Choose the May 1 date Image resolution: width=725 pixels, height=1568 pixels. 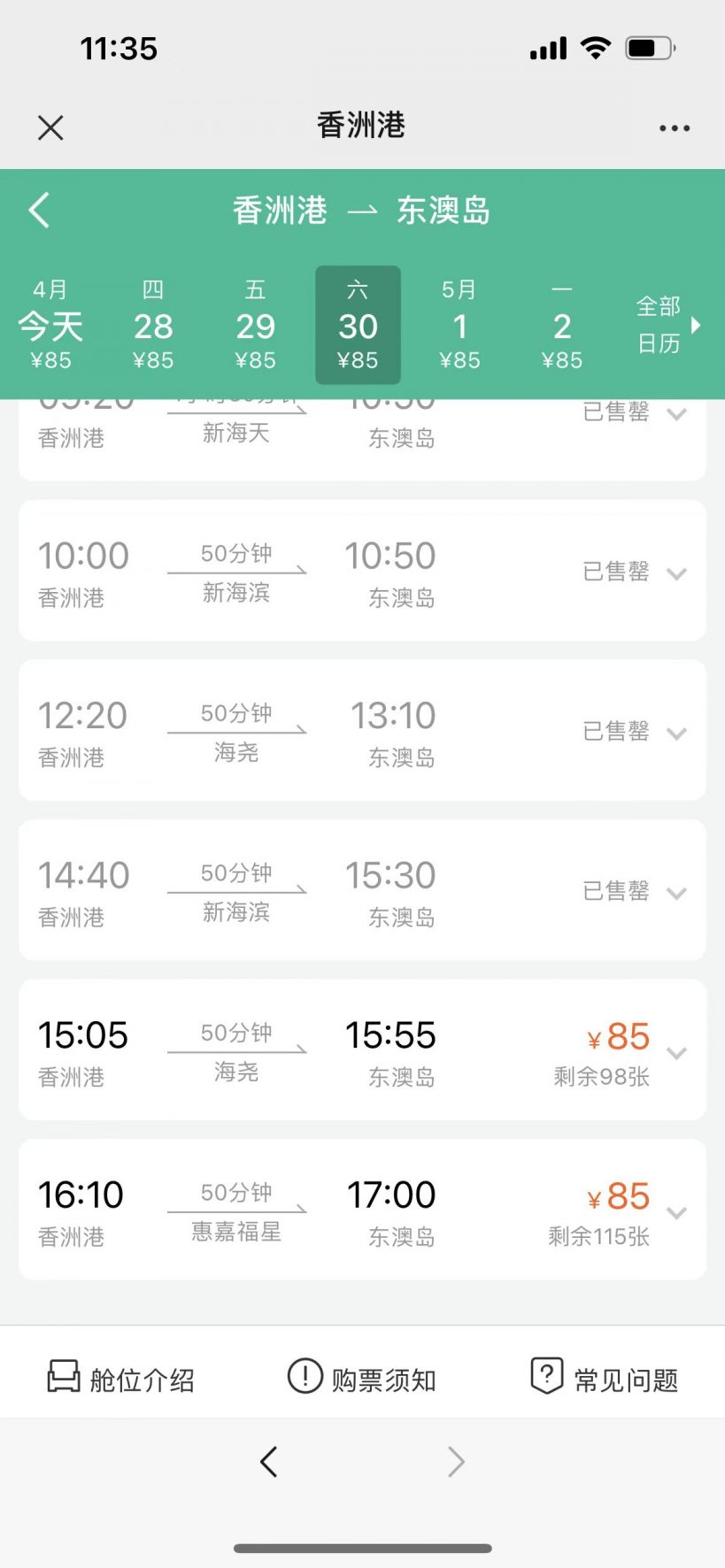tap(460, 325)
